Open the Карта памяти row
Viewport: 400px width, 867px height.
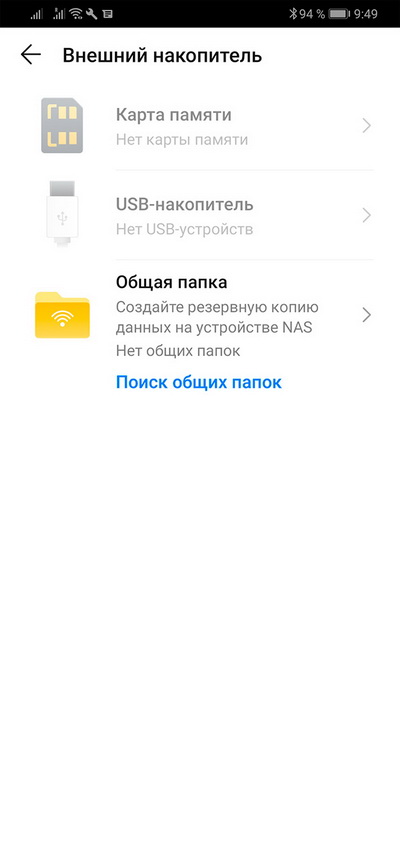(200, 126)
